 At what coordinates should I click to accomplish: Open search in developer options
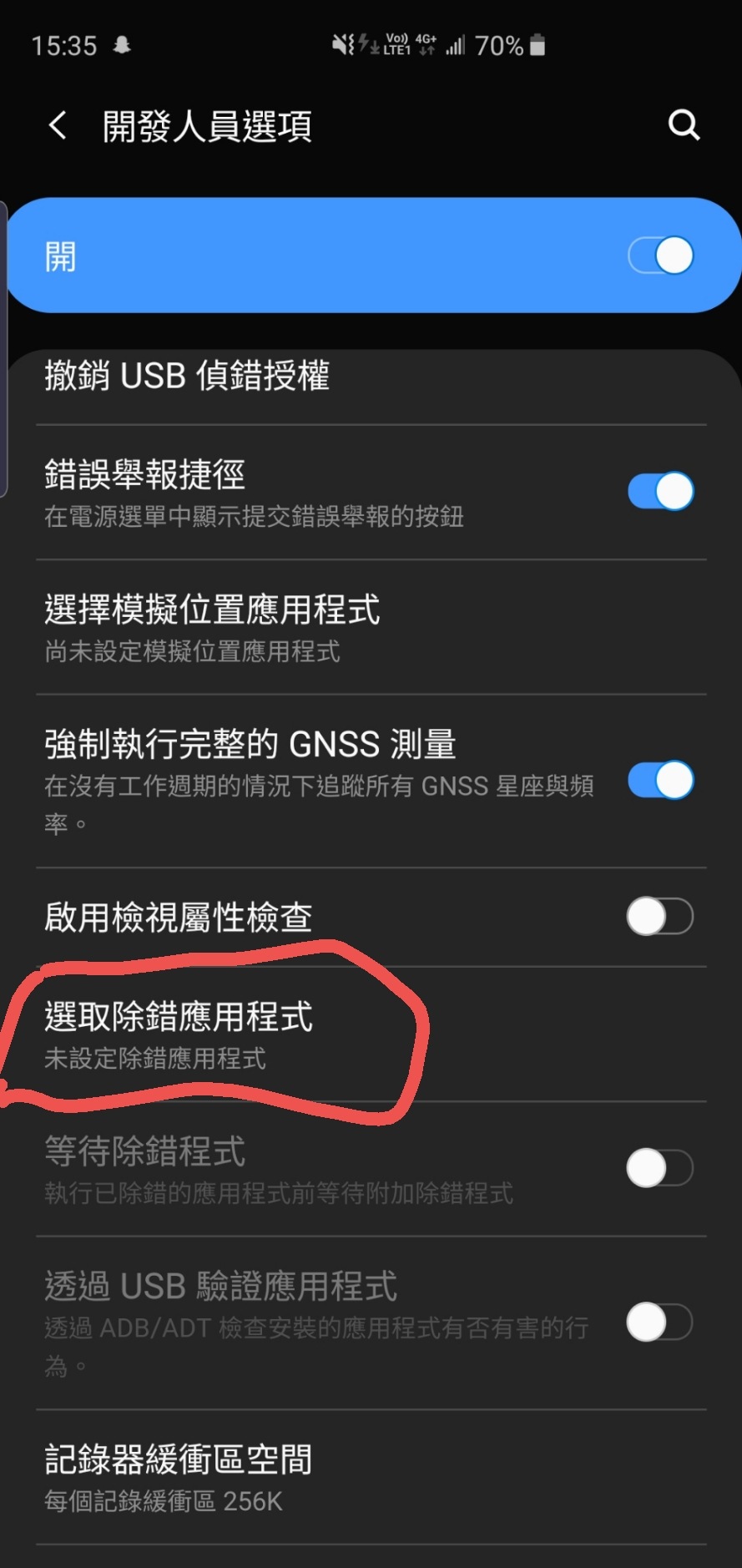(684, 125)
